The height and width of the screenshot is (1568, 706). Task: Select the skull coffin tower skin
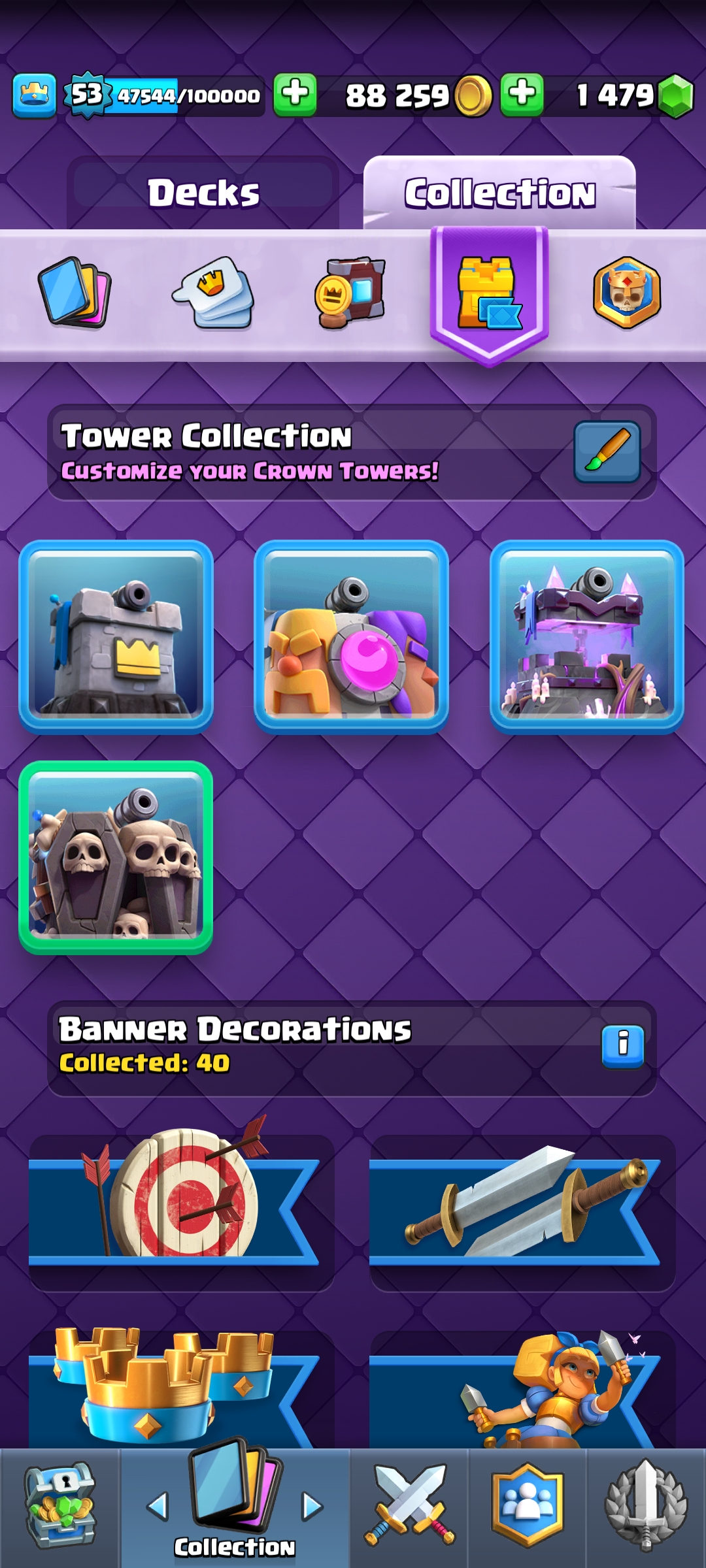pyautogui.click(x=116, y=857)
